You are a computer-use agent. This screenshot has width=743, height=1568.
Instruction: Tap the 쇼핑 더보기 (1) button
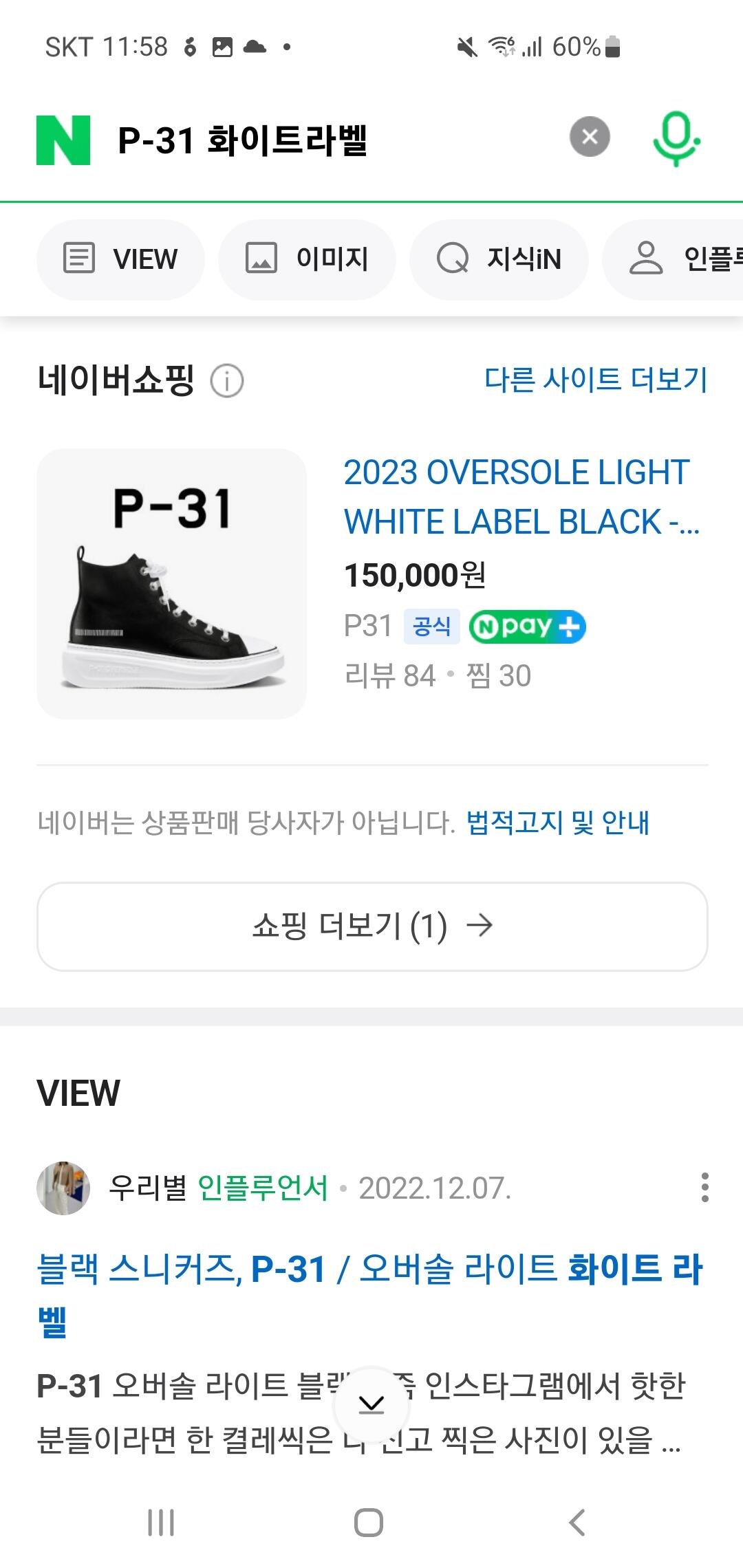click(x=372, y=926)
